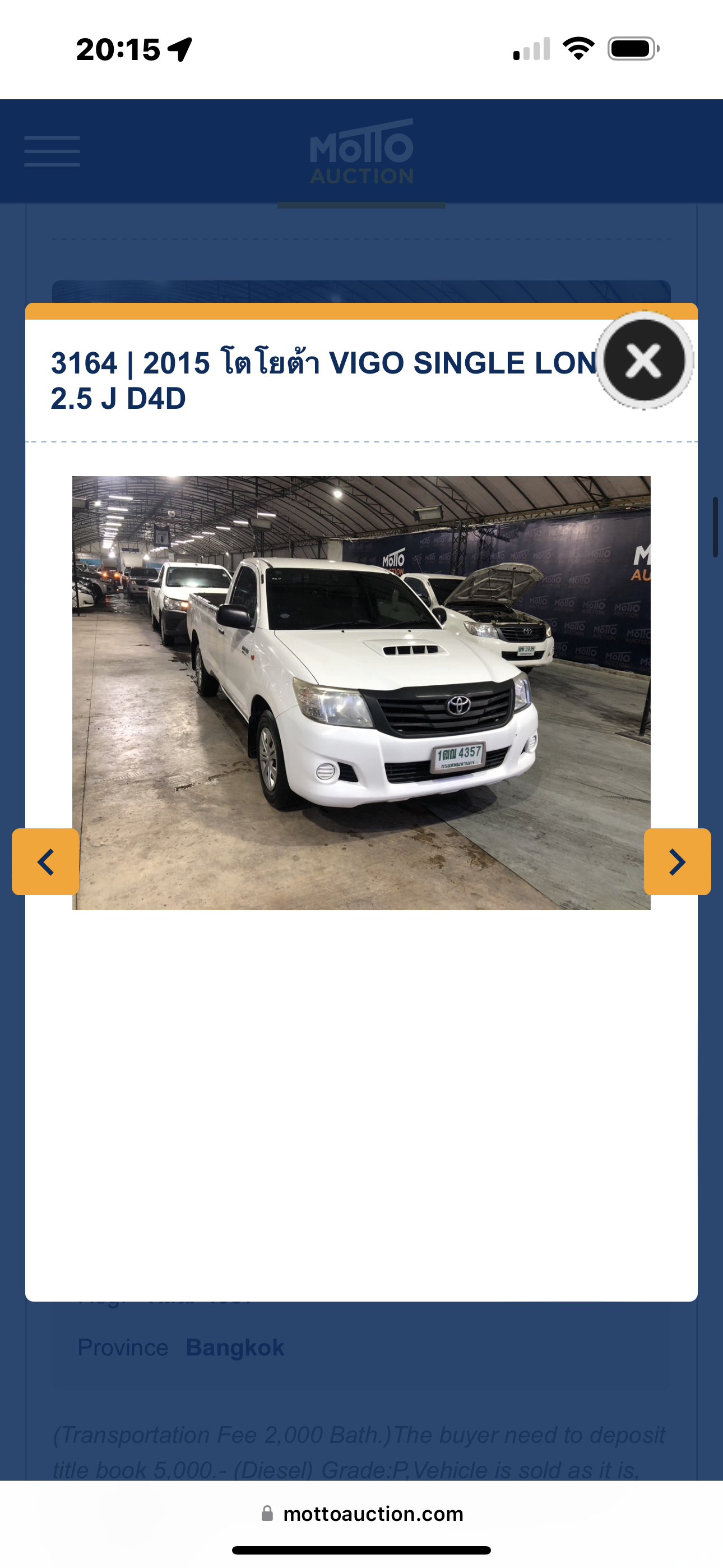723x1568 pixels.
Task: Go to the previous vehicle photo
Action: click(45, 861)
